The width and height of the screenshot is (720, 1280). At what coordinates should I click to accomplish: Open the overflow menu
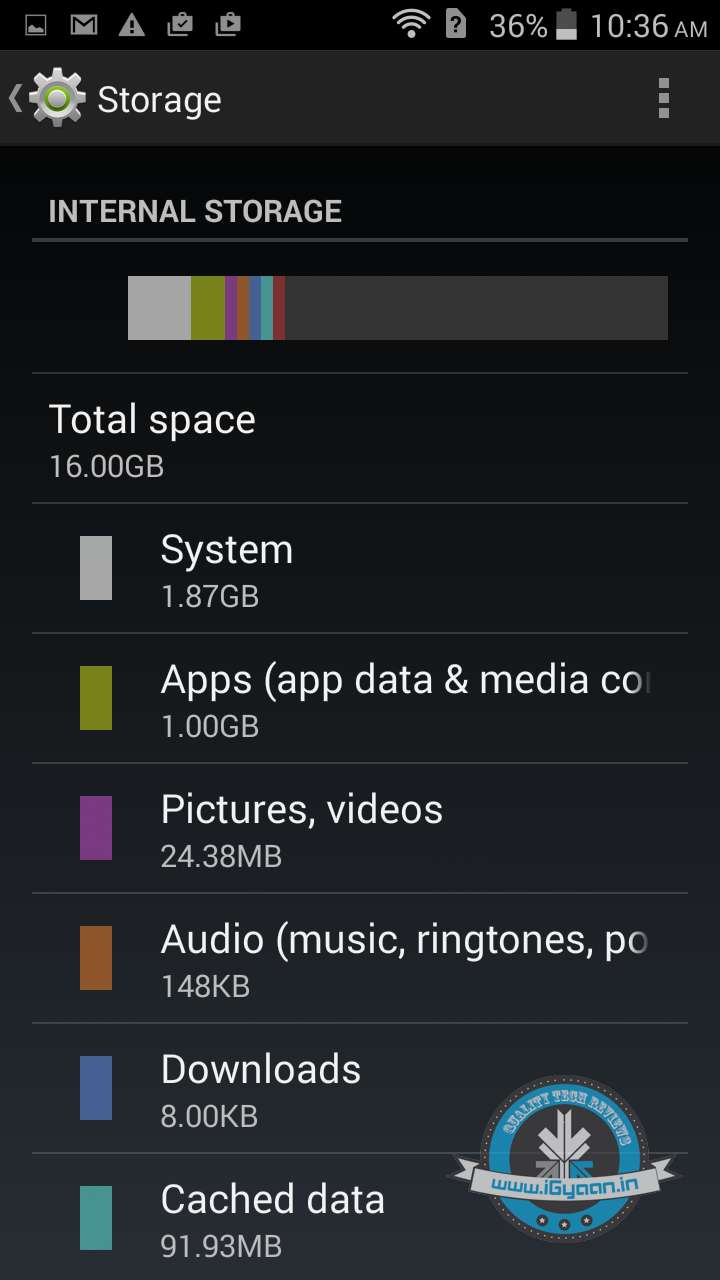[663, 99]
